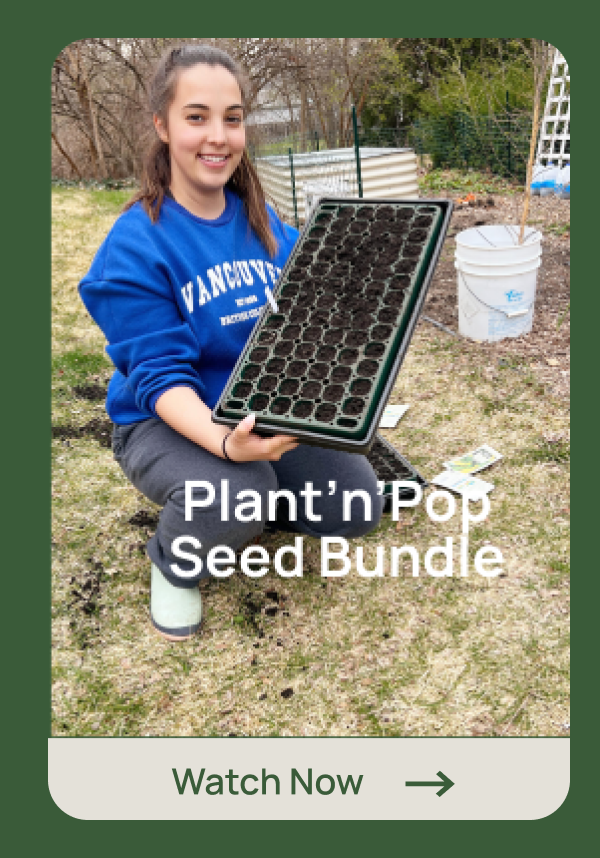Open the Plant'n'Pop Seed Bundle video card

tap(310, 390)
